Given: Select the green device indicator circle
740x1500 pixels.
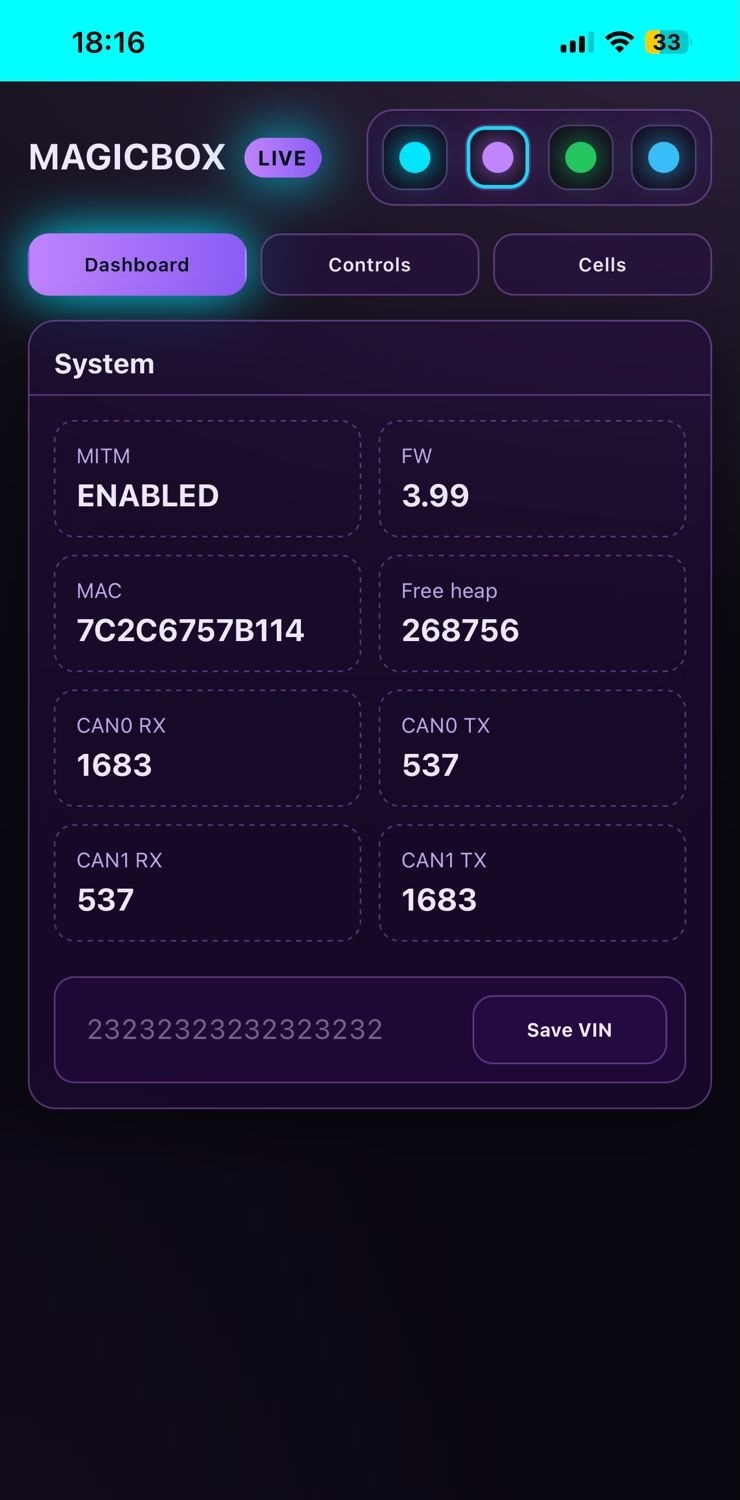Looking at the screenshot, I should pos(581,157).
